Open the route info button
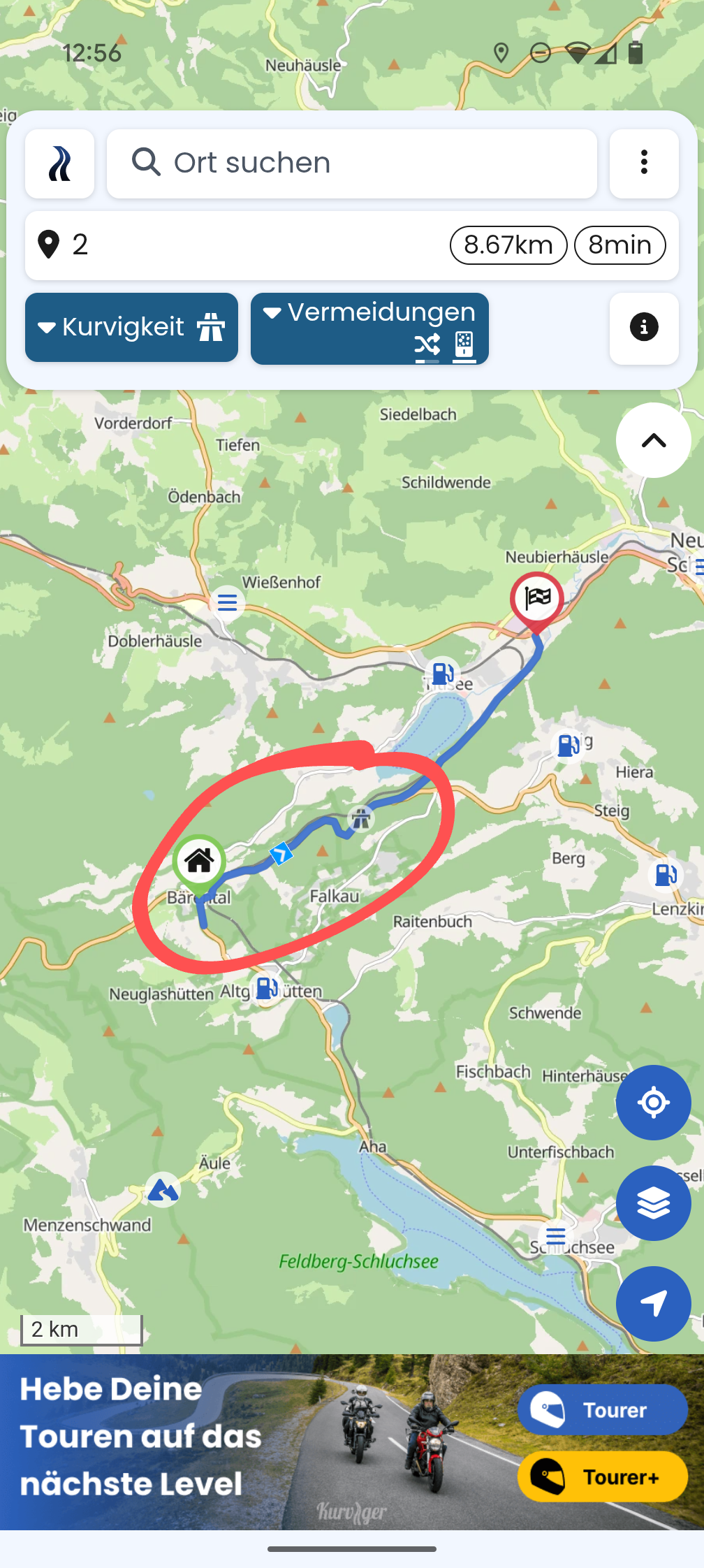 (x=643, y=327)
